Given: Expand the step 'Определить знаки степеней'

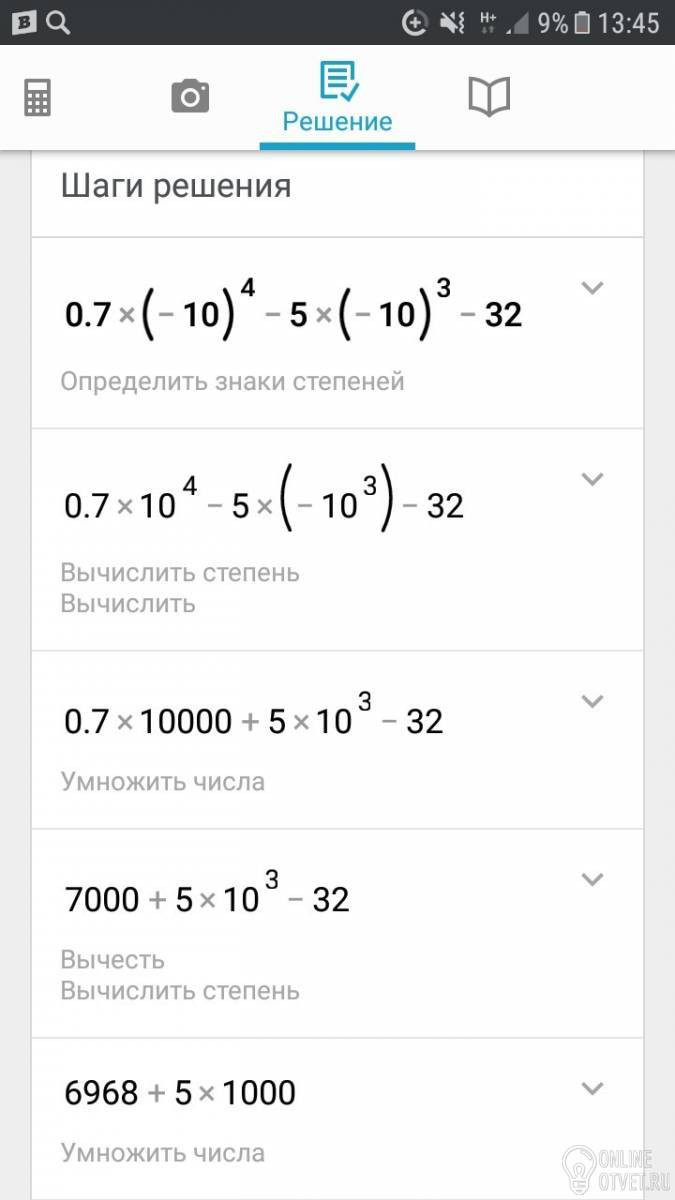Looking at the screenshot, I should coord(593,288).
